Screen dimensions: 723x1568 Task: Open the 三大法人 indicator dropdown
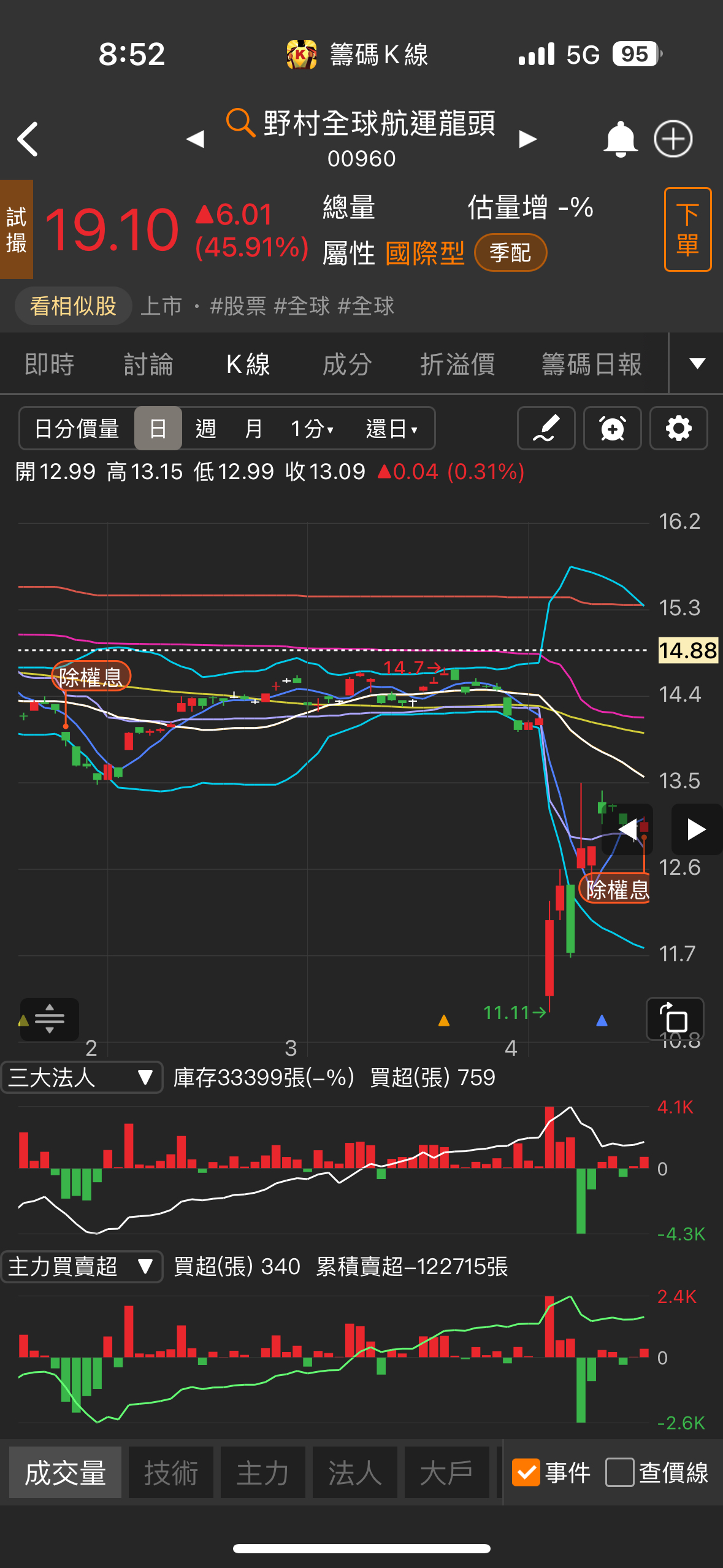pos(82,1077)
